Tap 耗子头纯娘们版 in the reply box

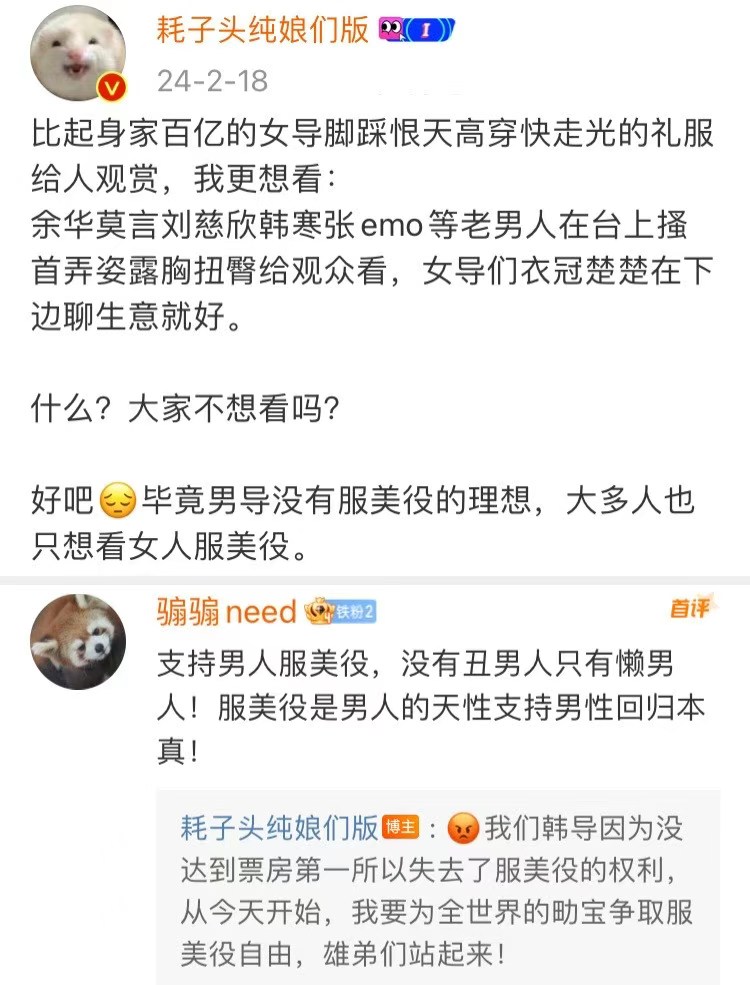[279, 827]
